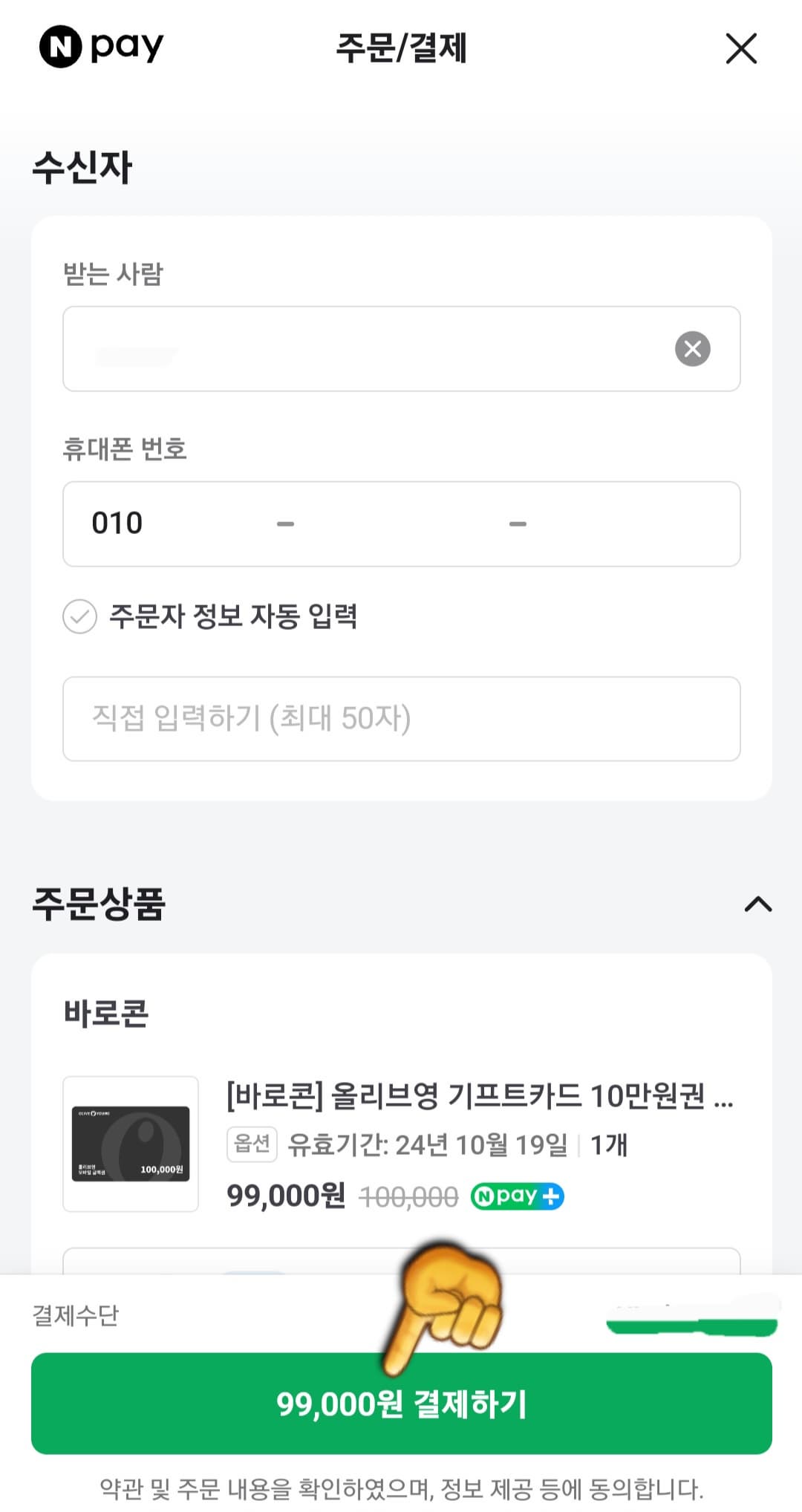The height and width of the screenshot is (1512, 802).
Task: Click the checkmark icon beside 주문자 정보 자동 입력
Action: [x=79, y=616]
